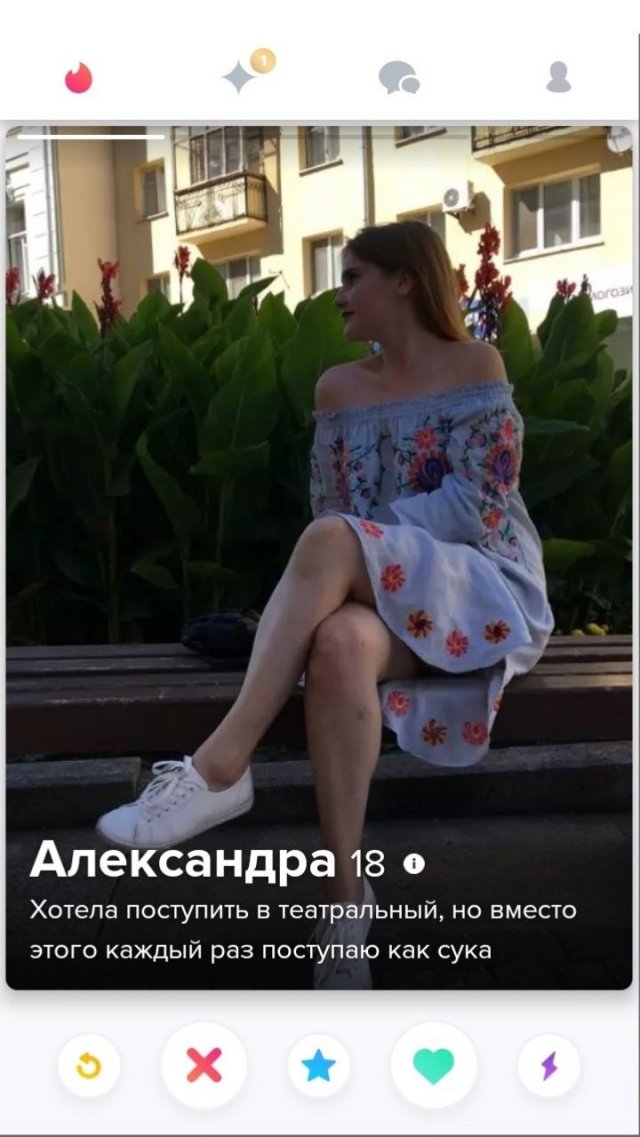Open the messages chat bubbles tab

click(x=398, y=78)
